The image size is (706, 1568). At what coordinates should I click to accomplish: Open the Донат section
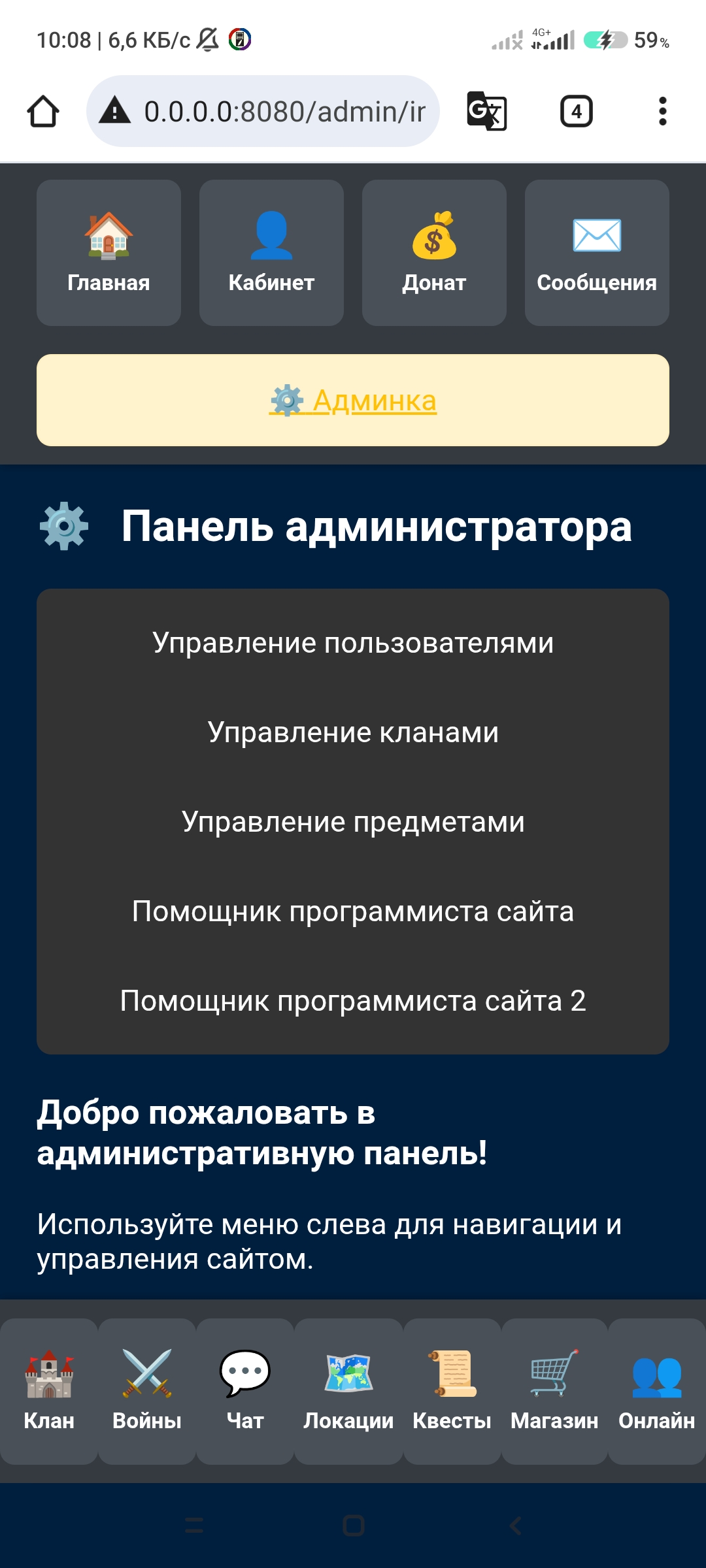(434, 253)
